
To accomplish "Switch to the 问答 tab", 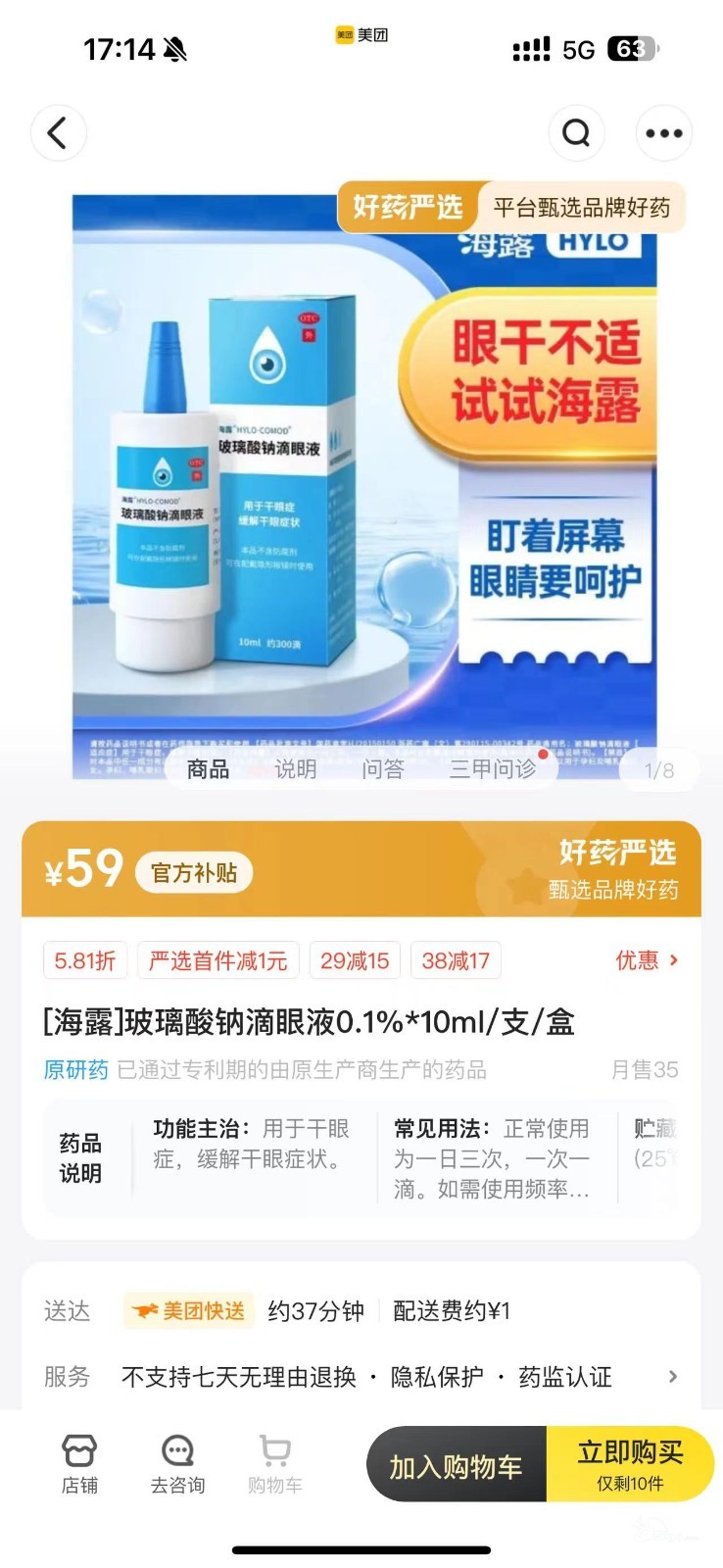I will point(382,769).
